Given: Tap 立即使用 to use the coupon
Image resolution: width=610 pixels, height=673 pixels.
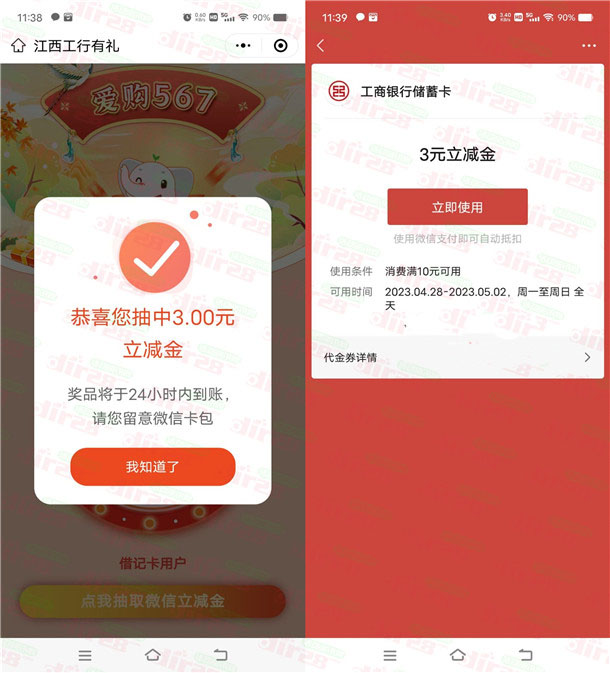Looking at the screenshot, I should pyautogui.click(x=457, y=207).
